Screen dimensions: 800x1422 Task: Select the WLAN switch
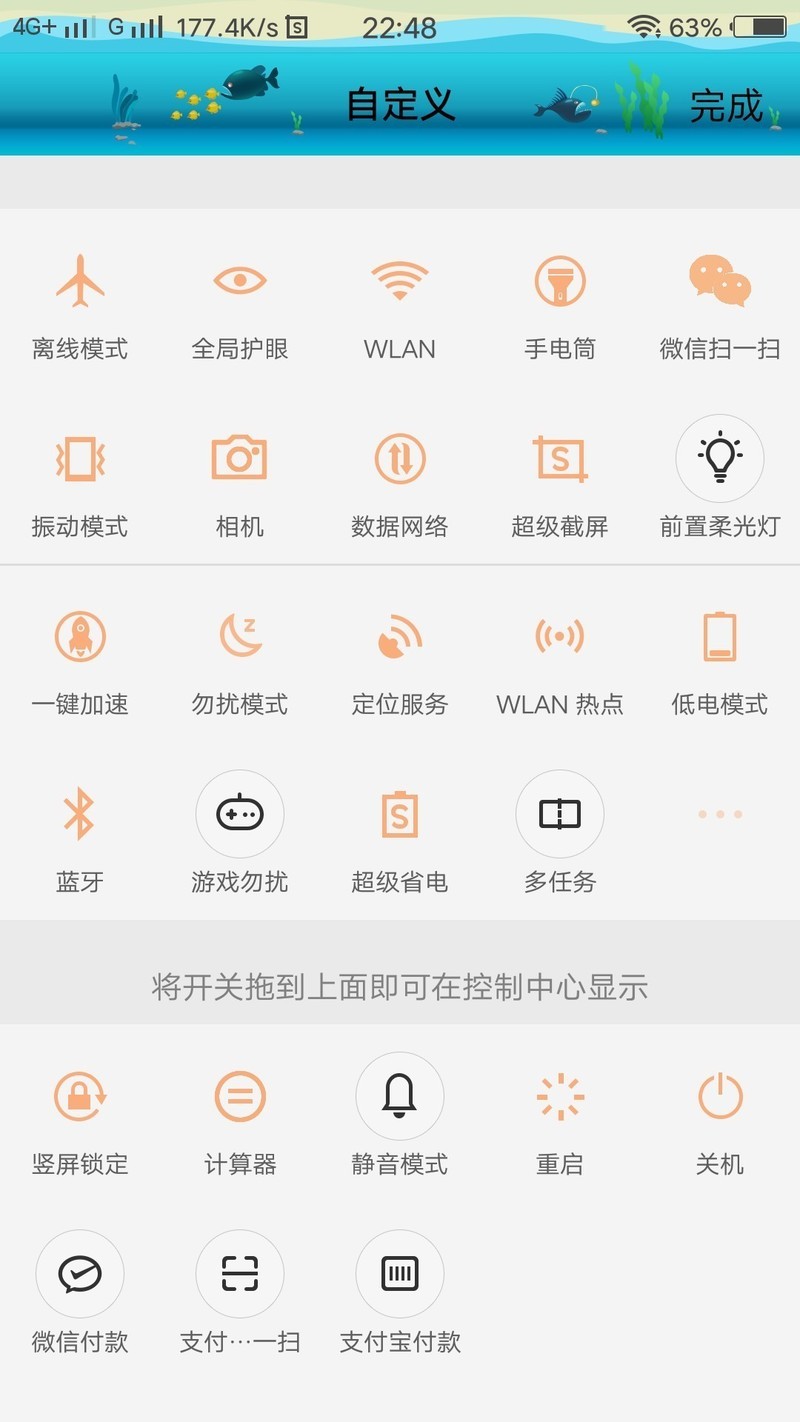(x=400, y=282)
